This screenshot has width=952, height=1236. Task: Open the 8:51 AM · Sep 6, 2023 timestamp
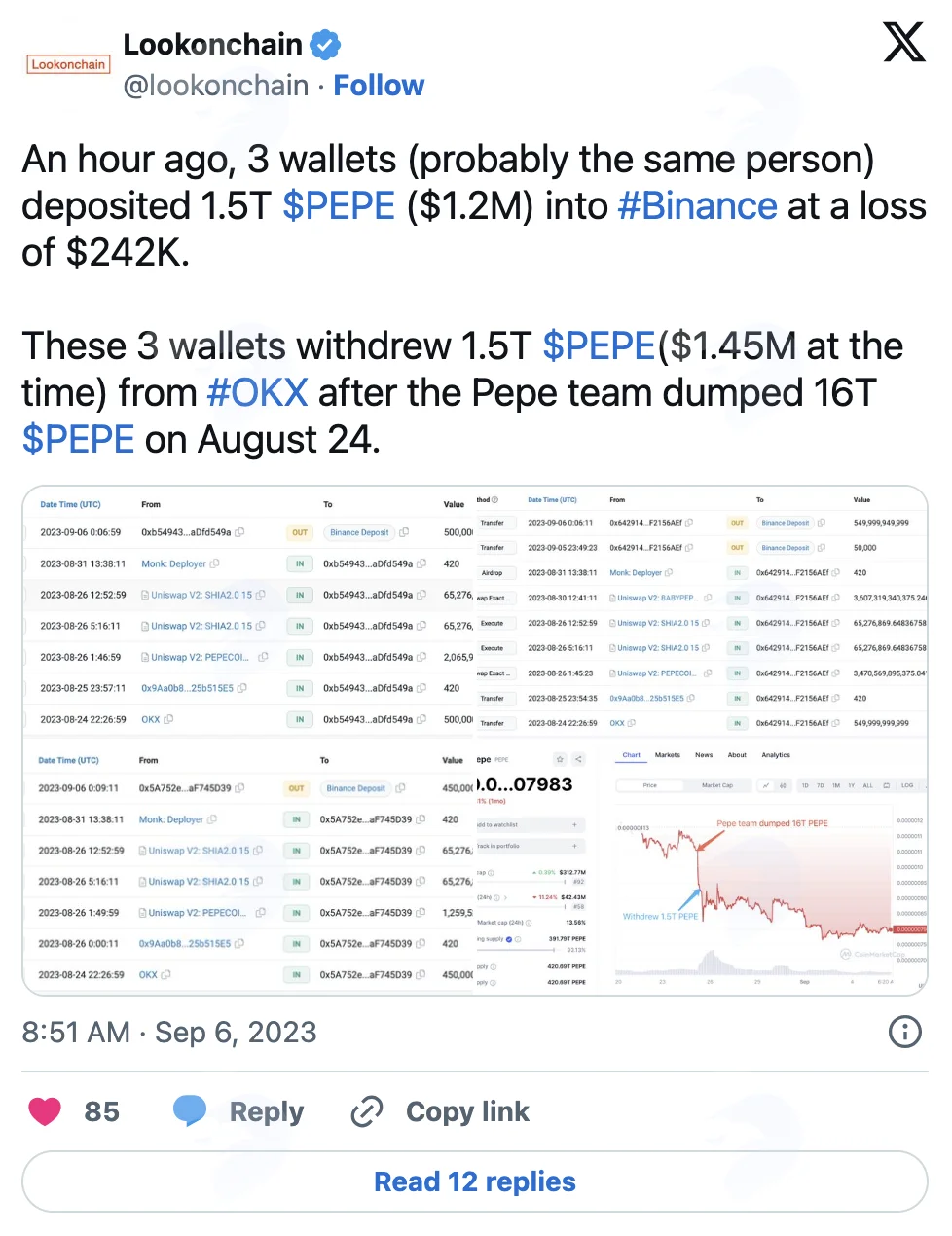click(x=169, y=1032)
